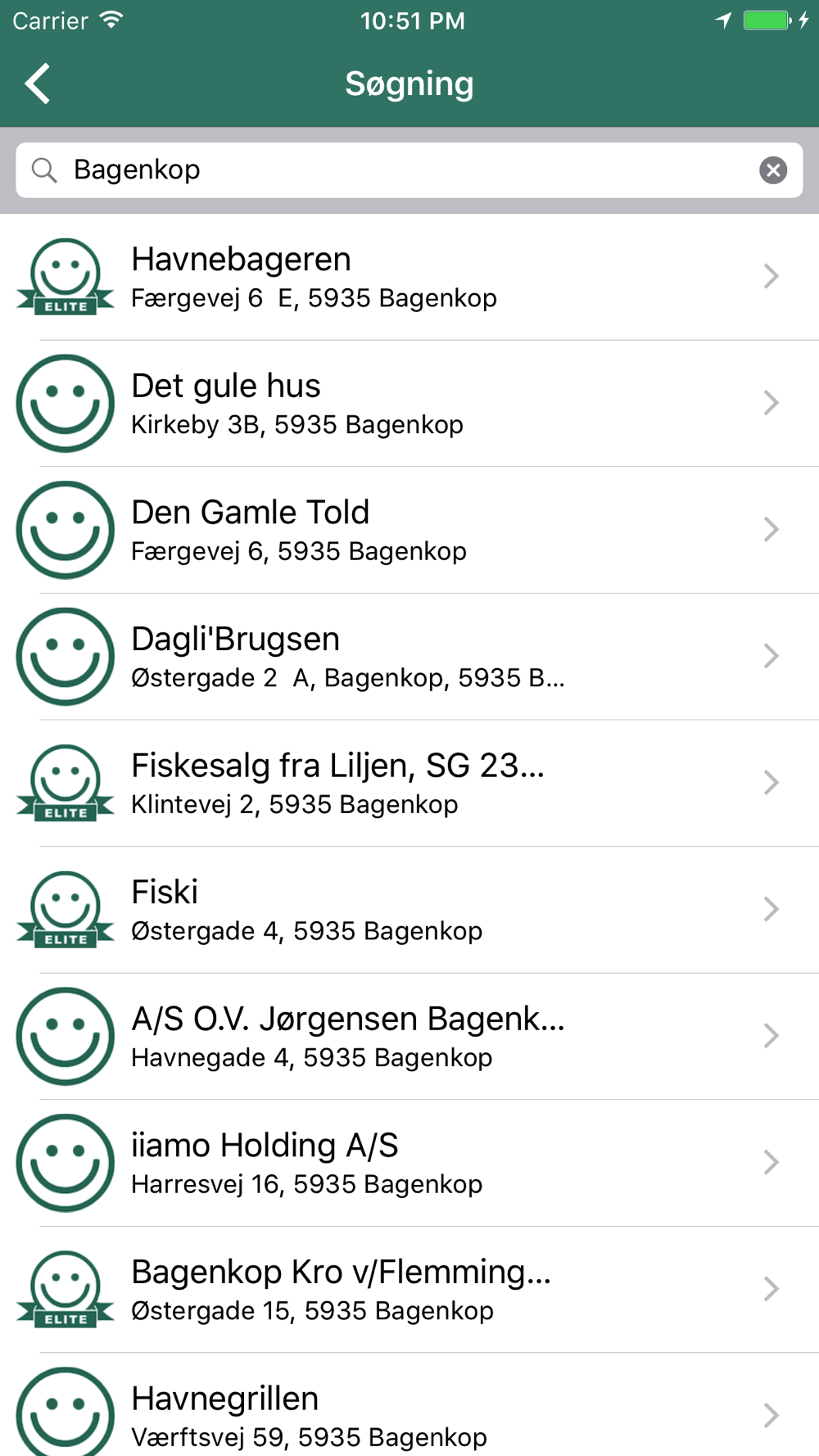Edit the search field containing Bagenkop
This screenshot has width=819, height=1456.
(x=393, y=170)
